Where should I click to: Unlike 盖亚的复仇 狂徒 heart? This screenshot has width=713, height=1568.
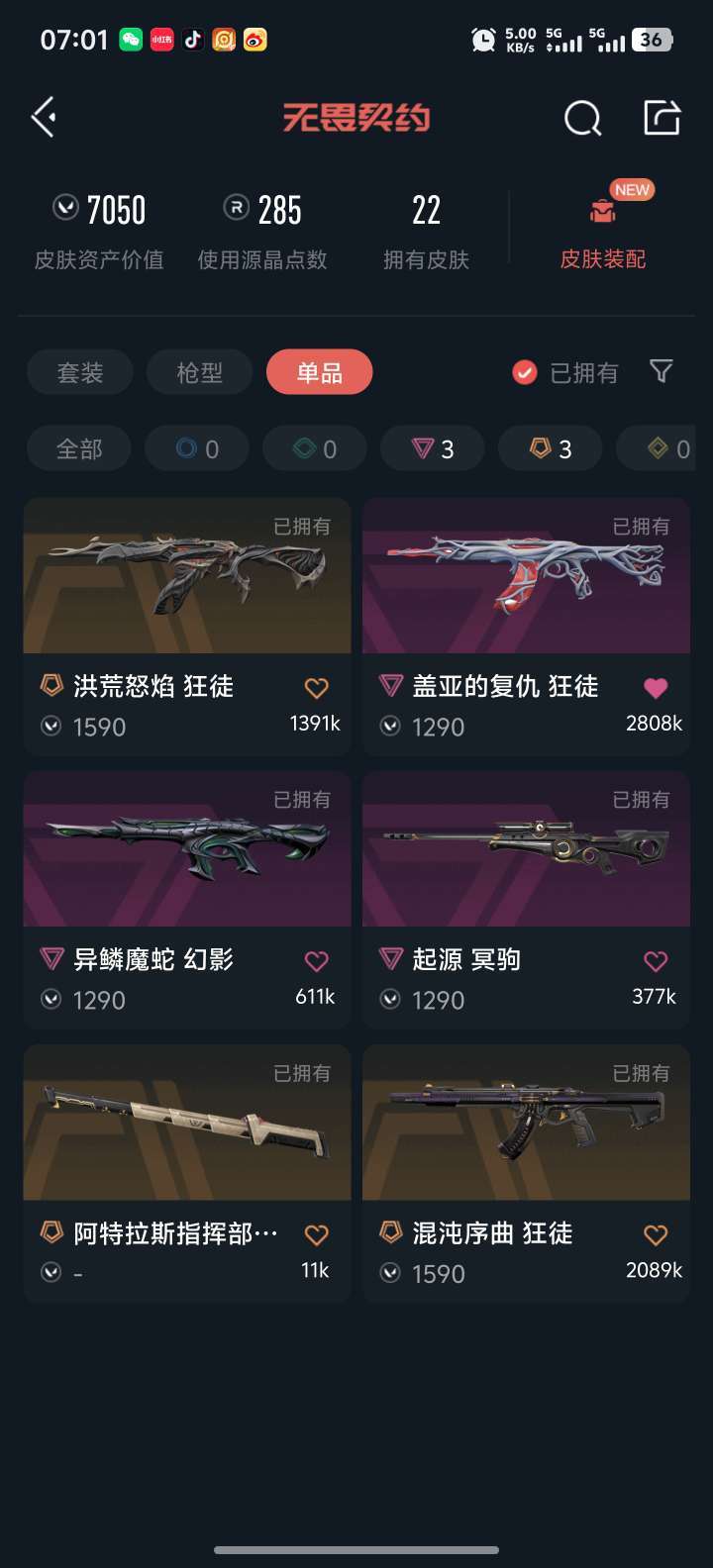656,688
